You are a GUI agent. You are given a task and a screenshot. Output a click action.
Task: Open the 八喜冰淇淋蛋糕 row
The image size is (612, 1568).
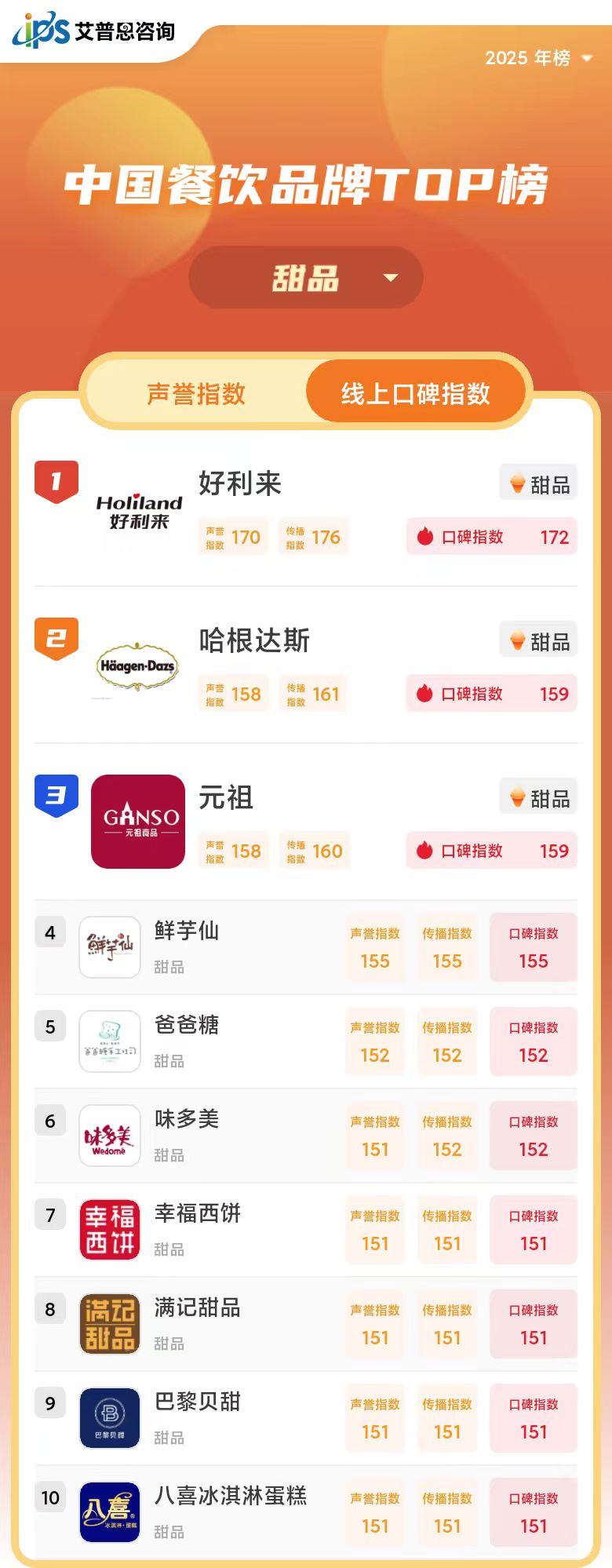click(x=230, y=1497)
